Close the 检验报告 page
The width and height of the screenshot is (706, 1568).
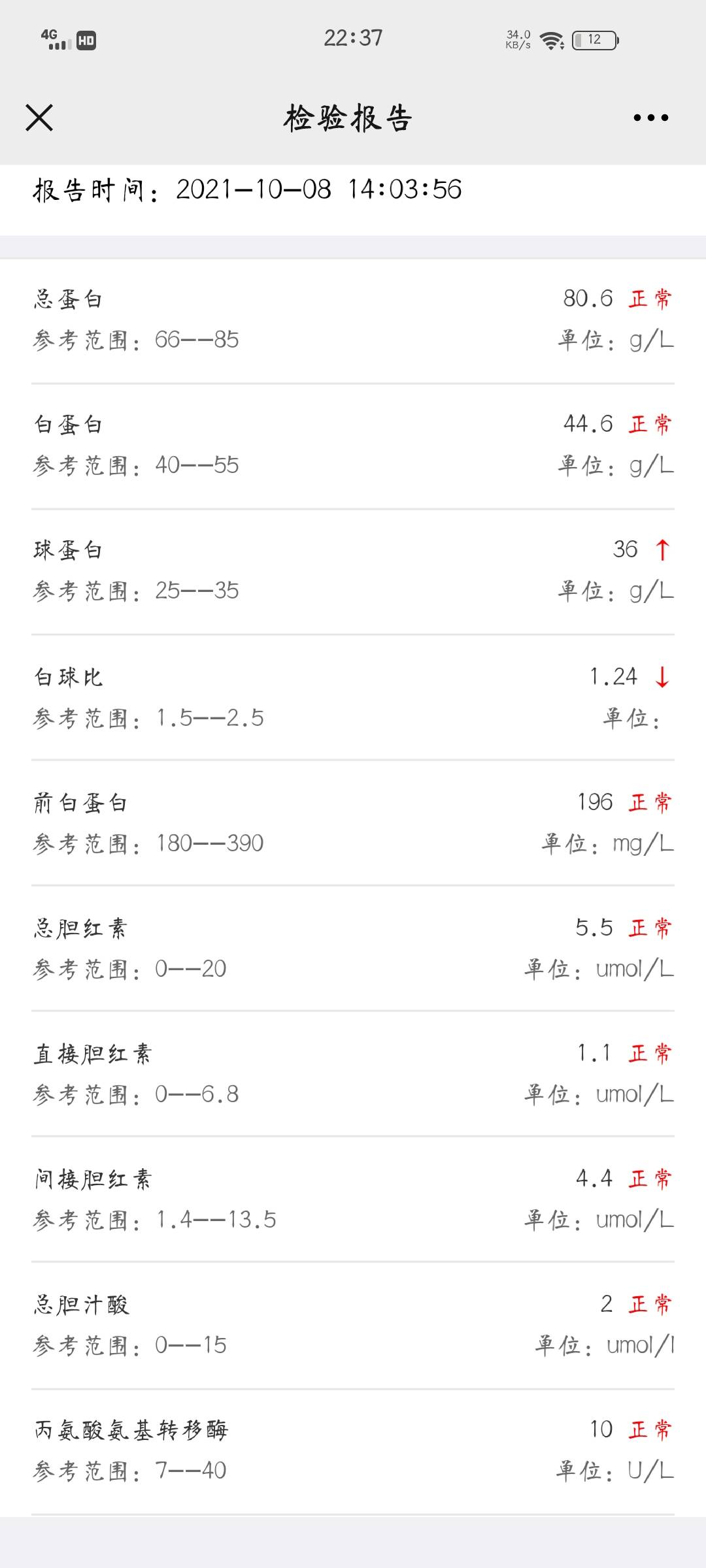click(39, 118)
